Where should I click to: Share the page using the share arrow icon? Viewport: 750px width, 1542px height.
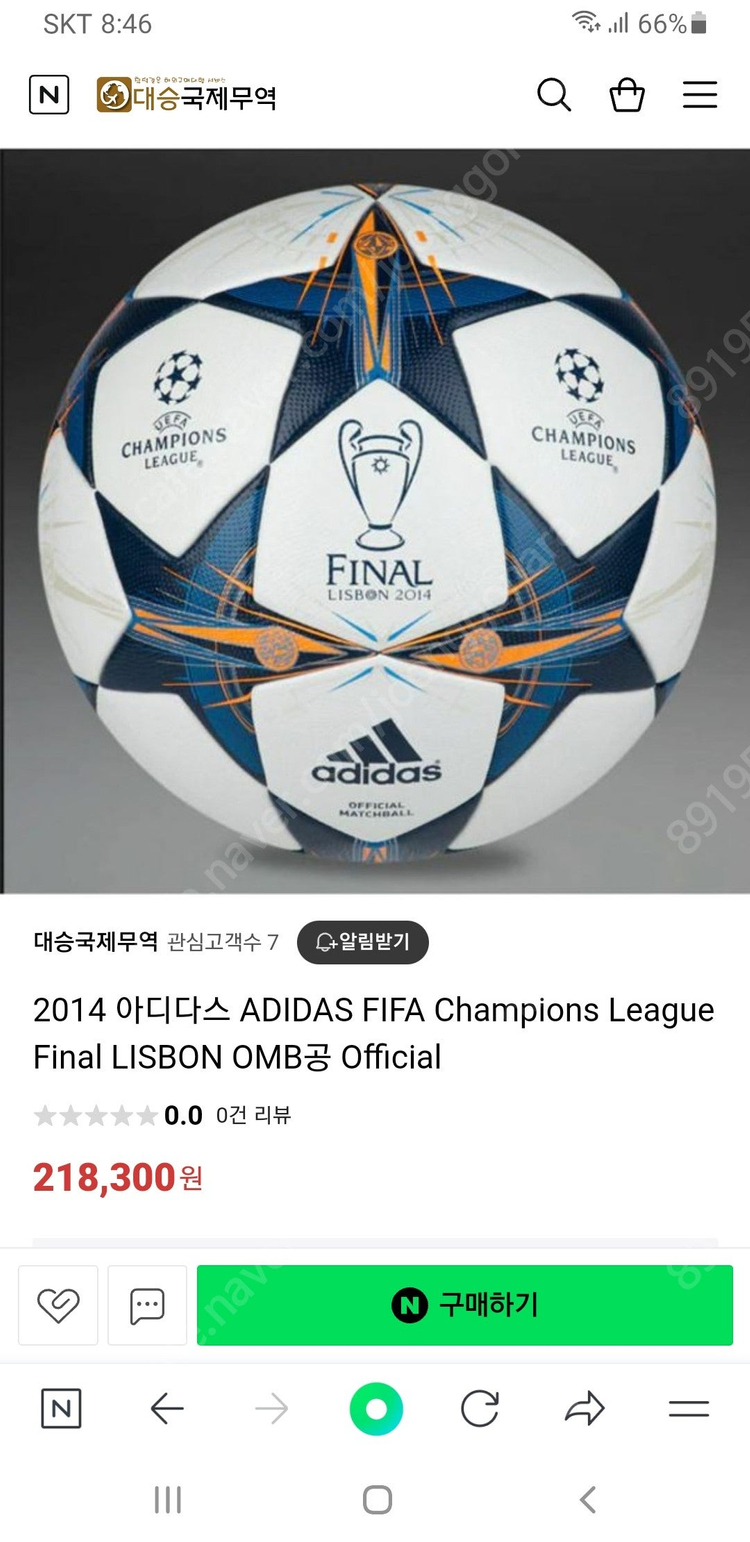tap(585, 1410)
